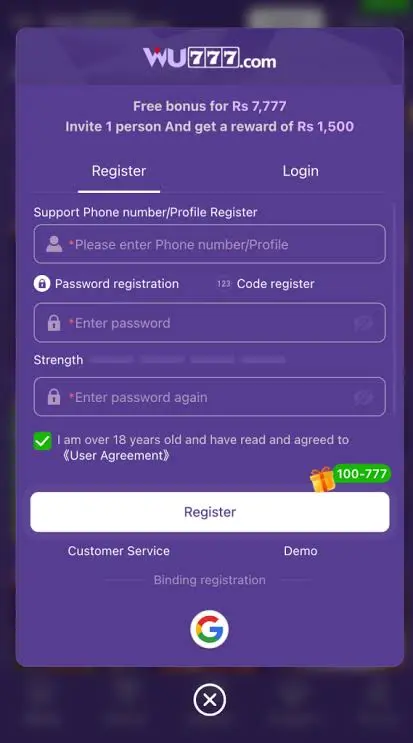Reveal text in Enter password again field
Viewport: 413px width, 743px height.
(363, 398)
